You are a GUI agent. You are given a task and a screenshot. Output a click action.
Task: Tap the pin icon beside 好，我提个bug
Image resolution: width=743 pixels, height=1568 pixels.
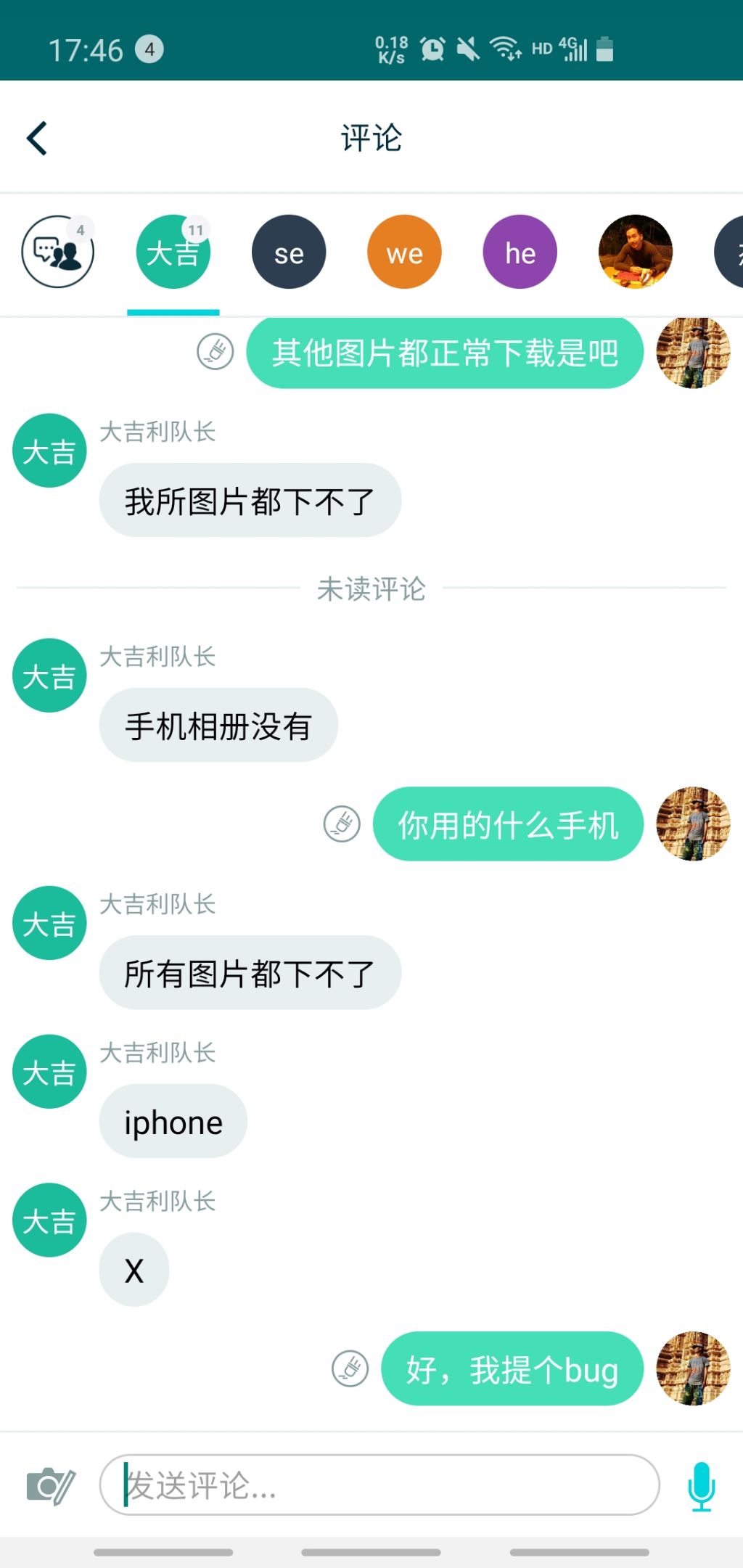pyautogui.click(x=350, y=1368)
